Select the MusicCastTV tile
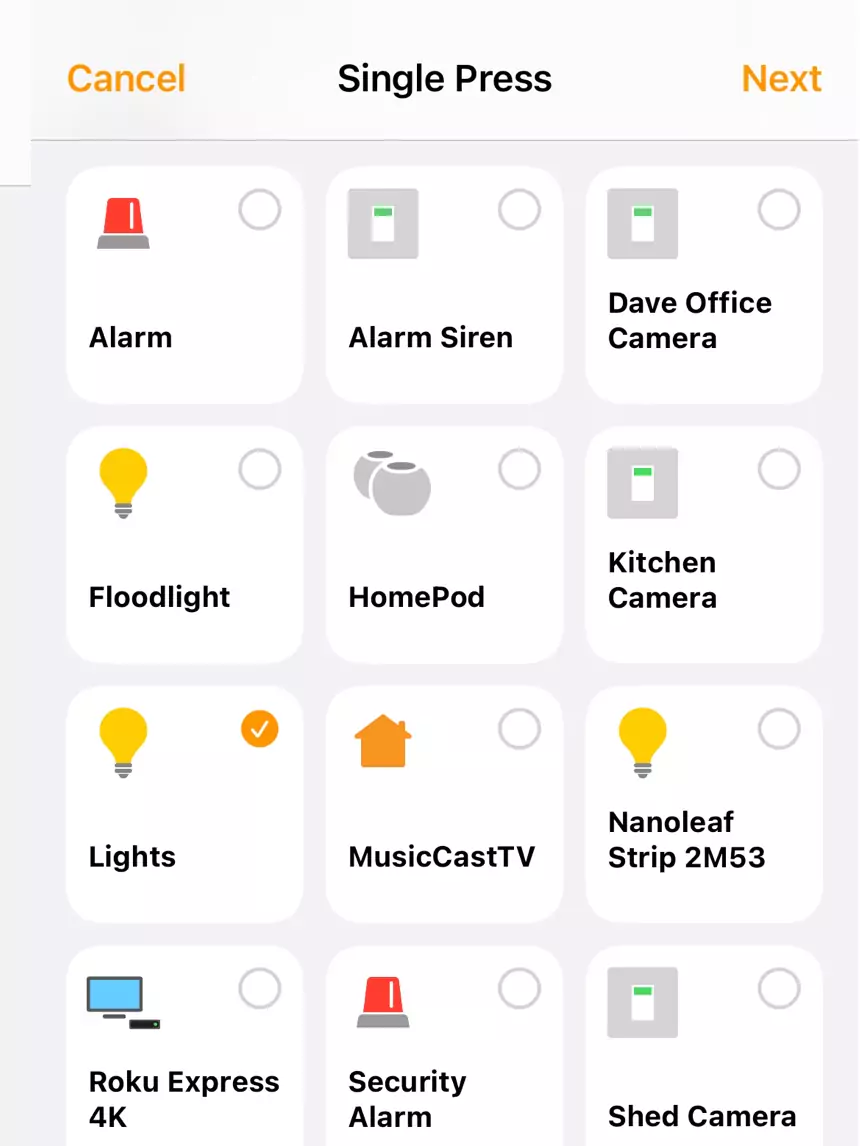The height and width of the screenshot is (1146, 860). tap(444, 804)
